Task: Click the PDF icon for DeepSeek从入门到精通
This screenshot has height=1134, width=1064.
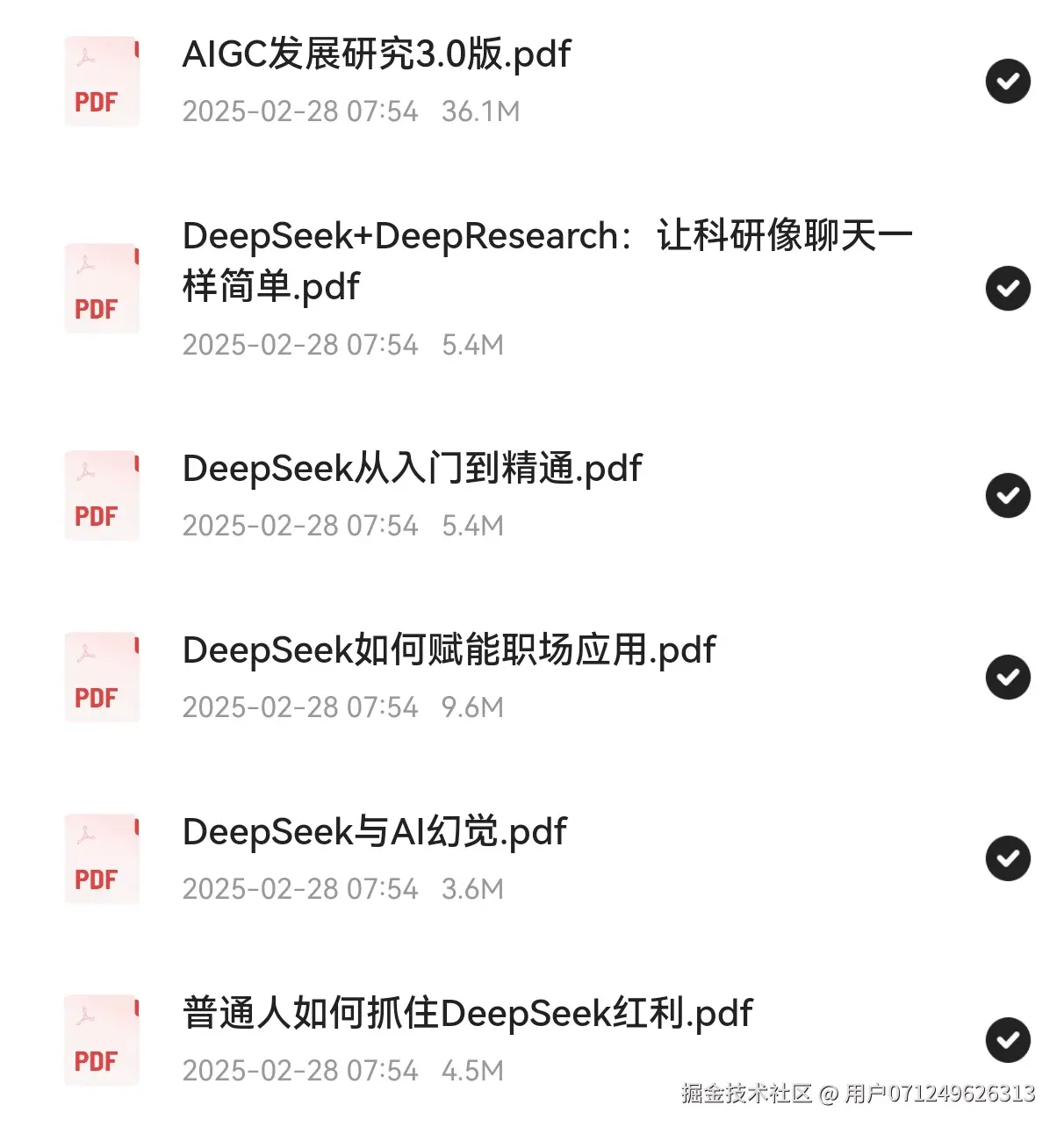Action: [102, 495]
